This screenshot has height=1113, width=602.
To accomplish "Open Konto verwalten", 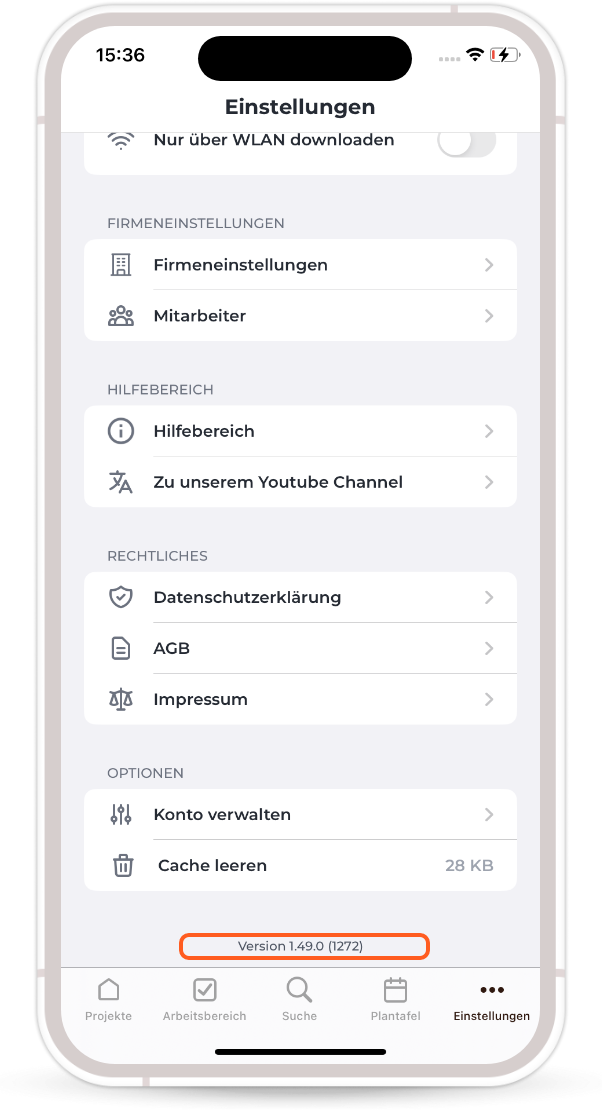I will click(300, 814).
